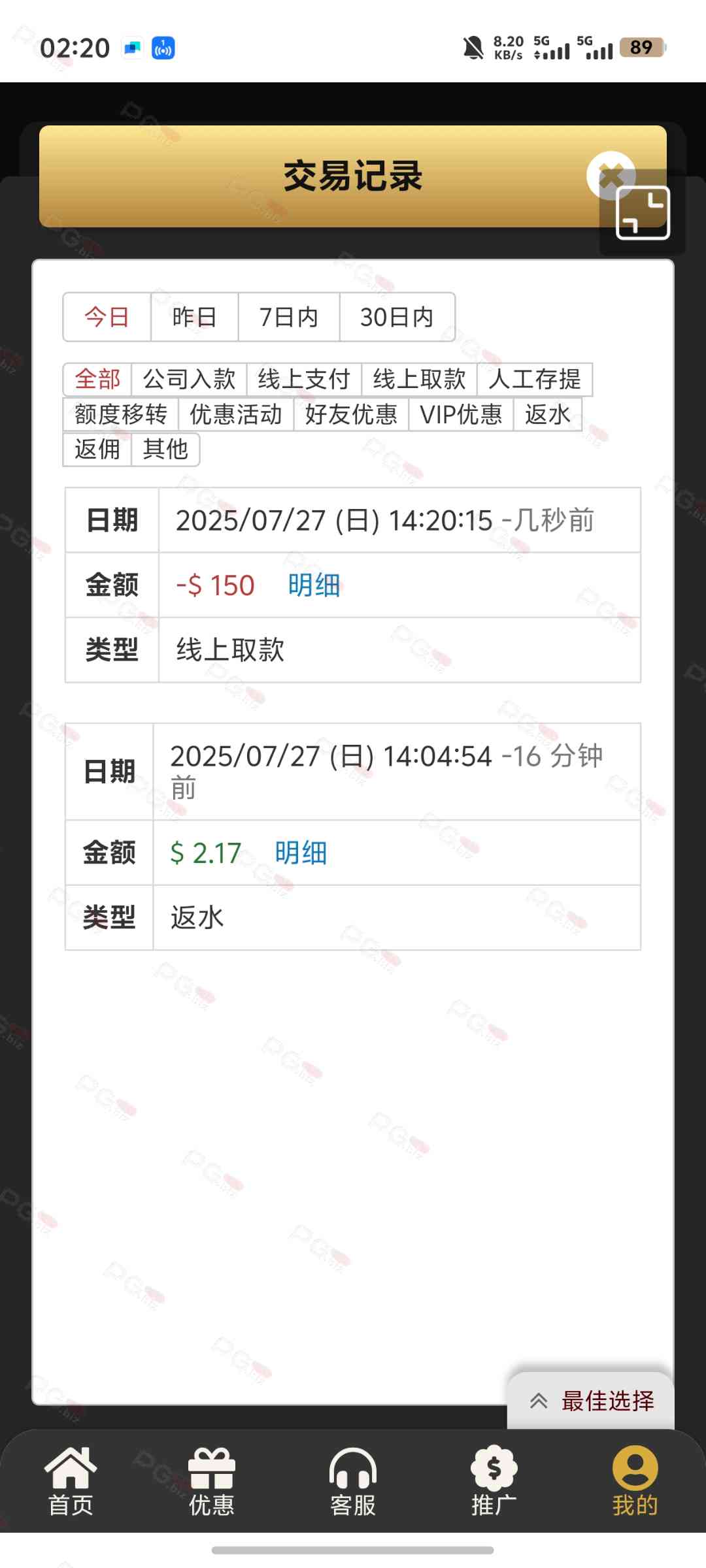
Task: Show only 线上取款 records
Action: 419,380
